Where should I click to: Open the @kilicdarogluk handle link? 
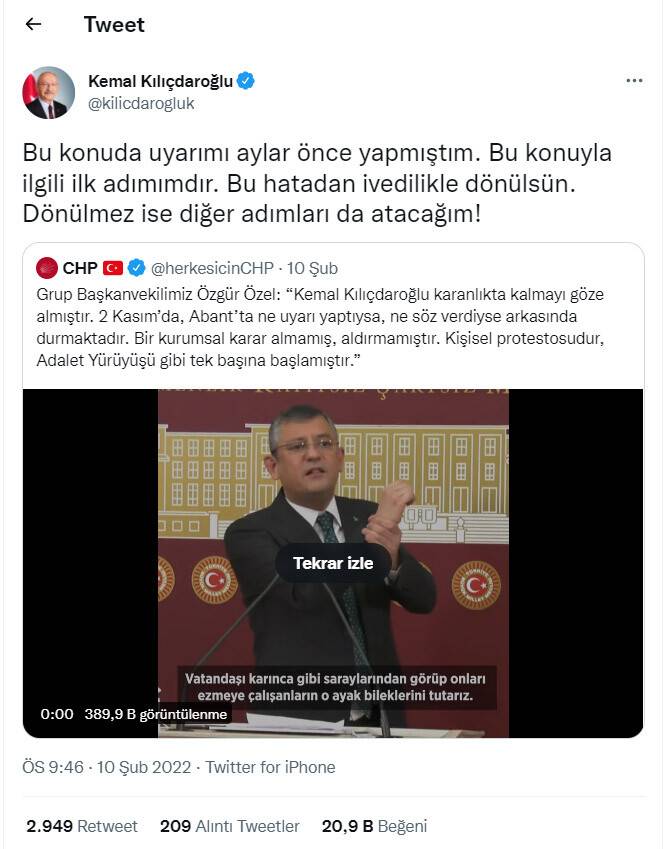coord(141,103)
